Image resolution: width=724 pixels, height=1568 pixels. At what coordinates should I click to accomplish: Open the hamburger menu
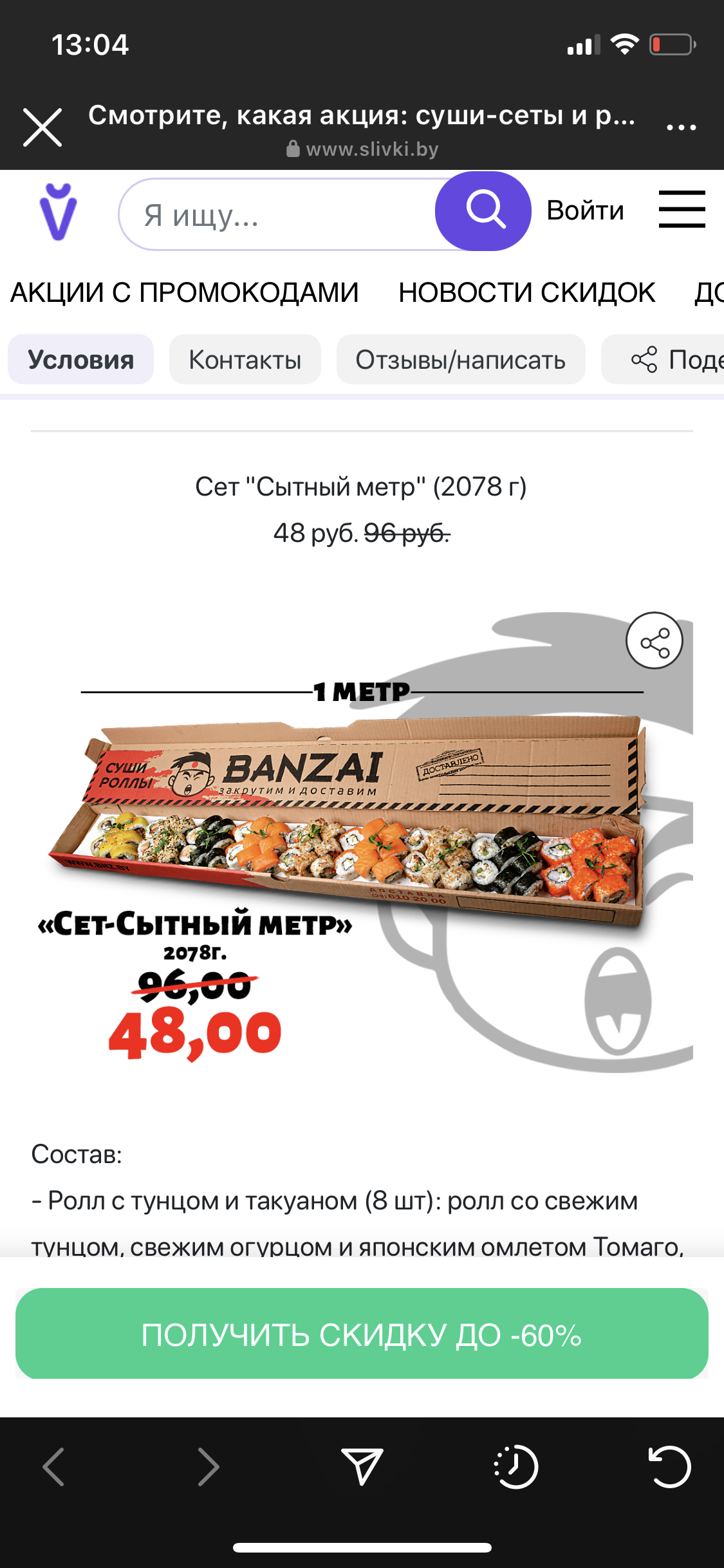coord(682,210)
